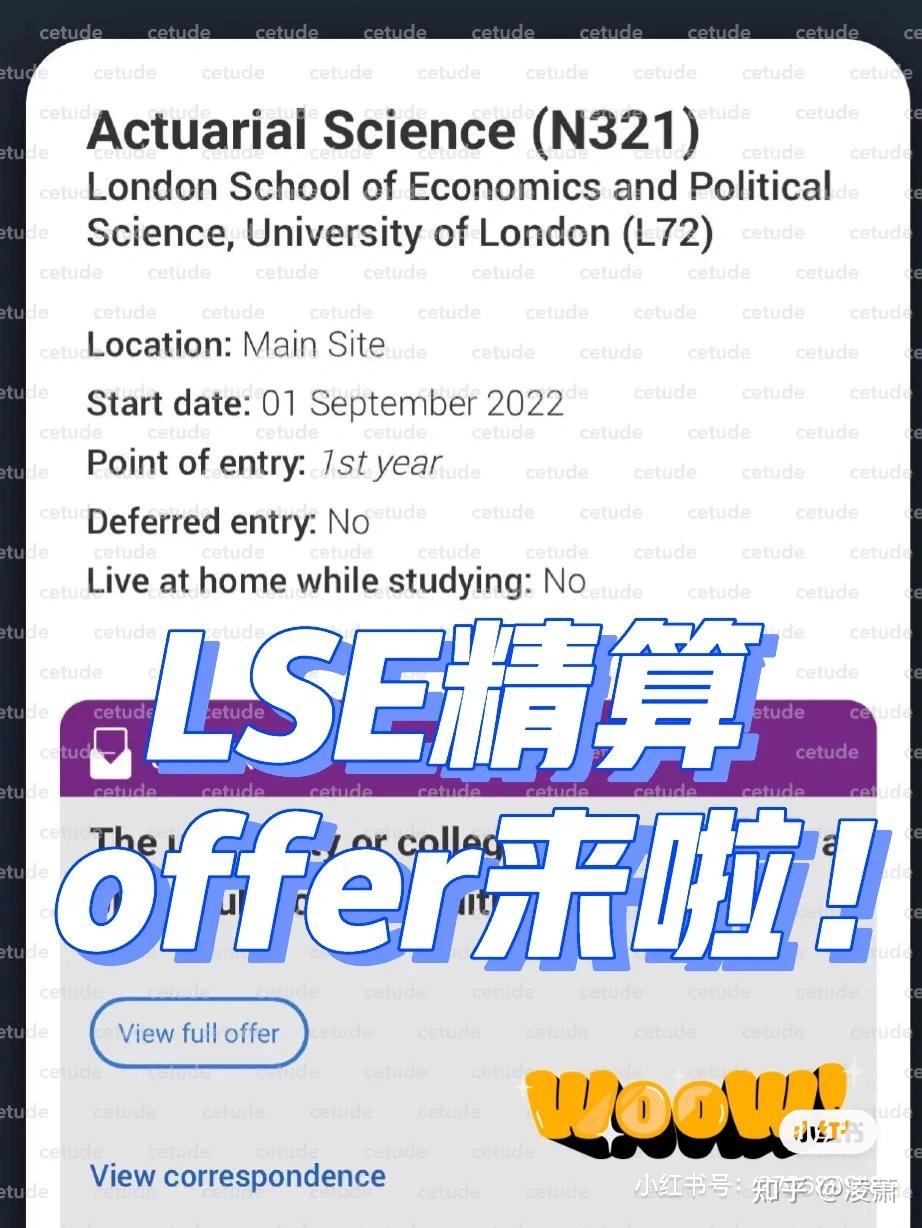Toggle the Deferred entry: No setting

227,522
